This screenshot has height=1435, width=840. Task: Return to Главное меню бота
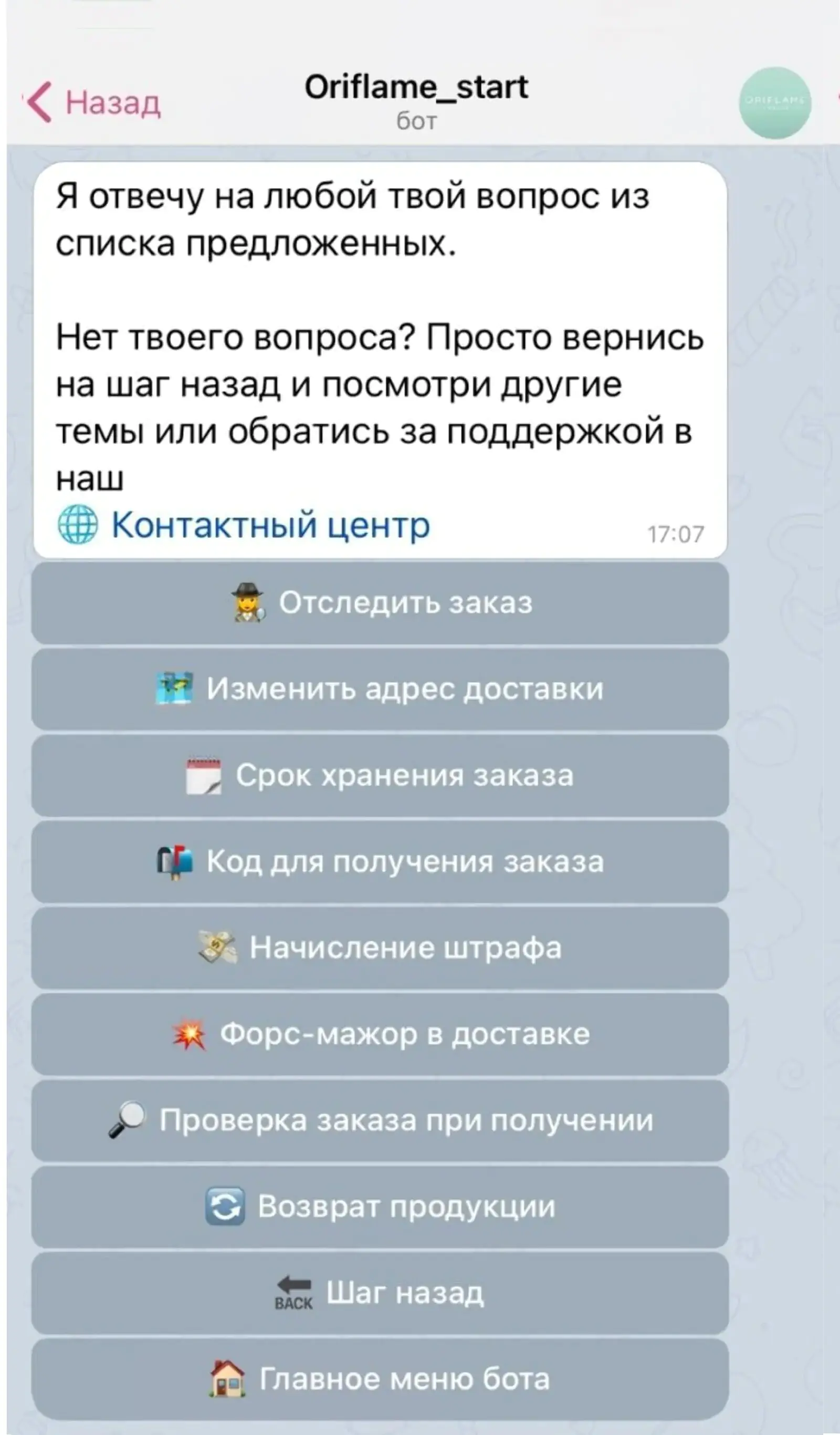pyautogui.click(x=380, y=1379)
